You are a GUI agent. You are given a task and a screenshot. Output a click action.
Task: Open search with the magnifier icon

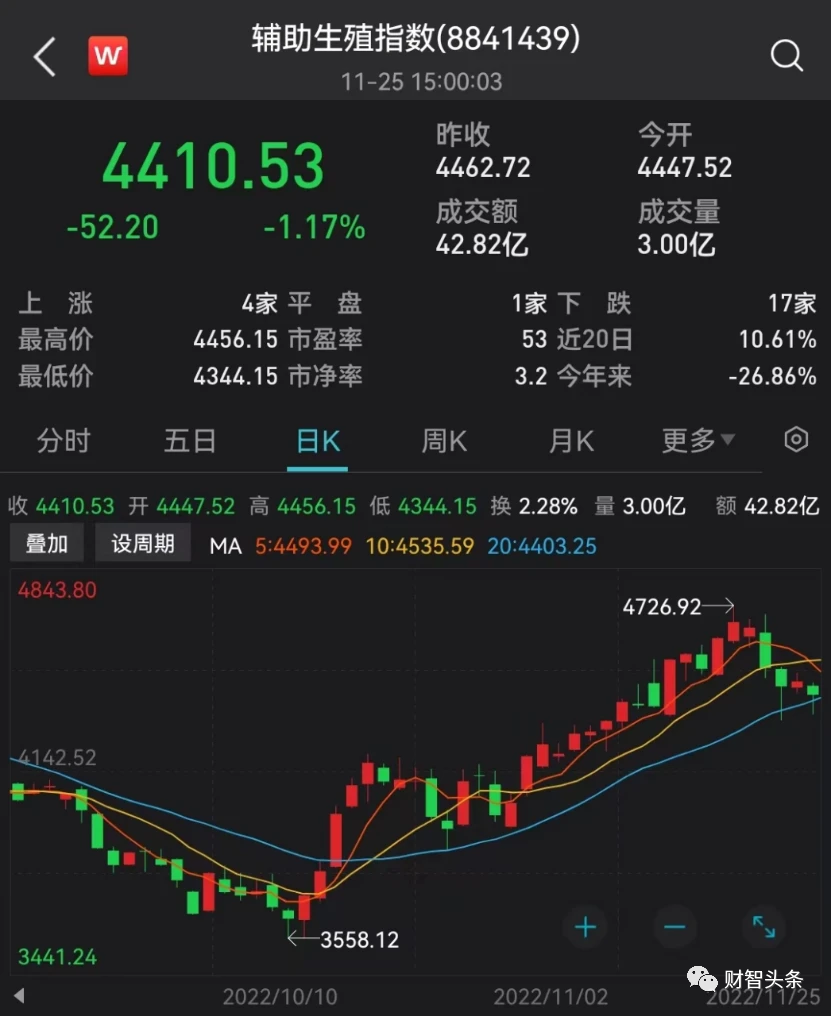(787, 57)
